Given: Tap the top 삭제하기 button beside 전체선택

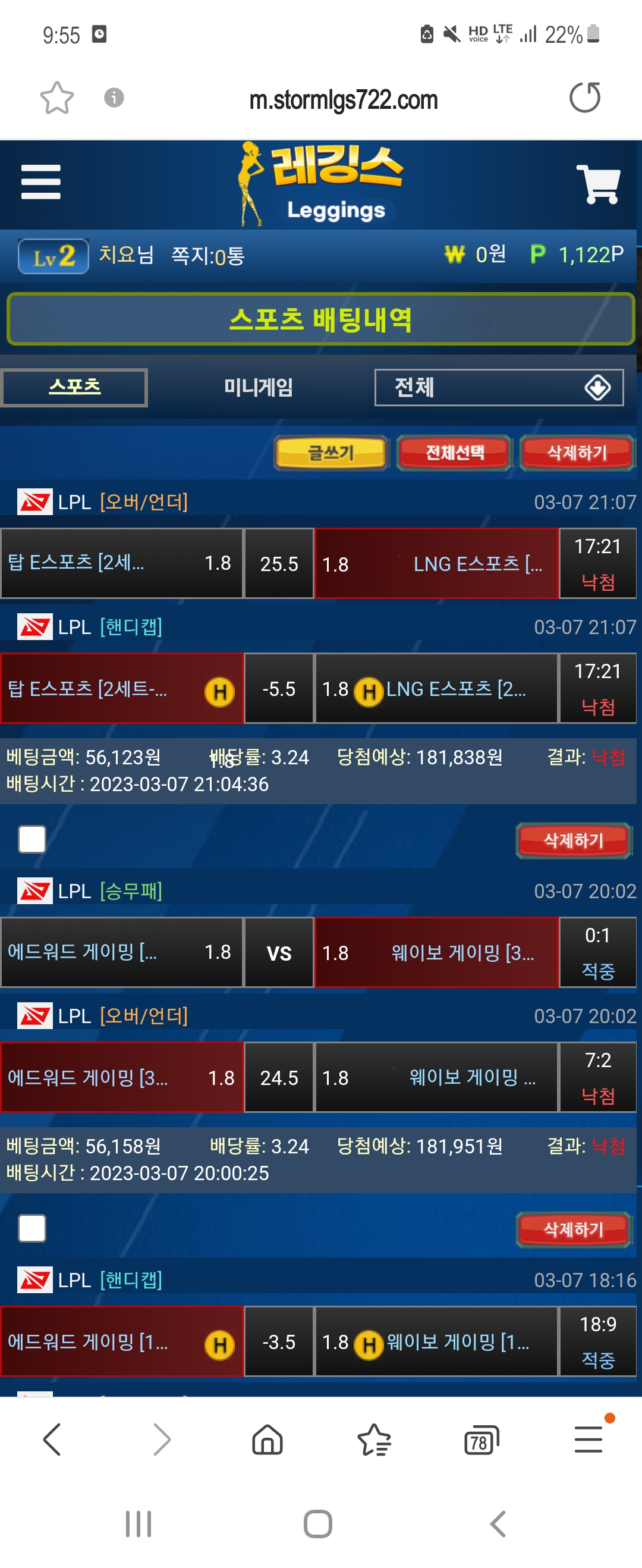Looking at the screenshot, I should coord(577,453).
